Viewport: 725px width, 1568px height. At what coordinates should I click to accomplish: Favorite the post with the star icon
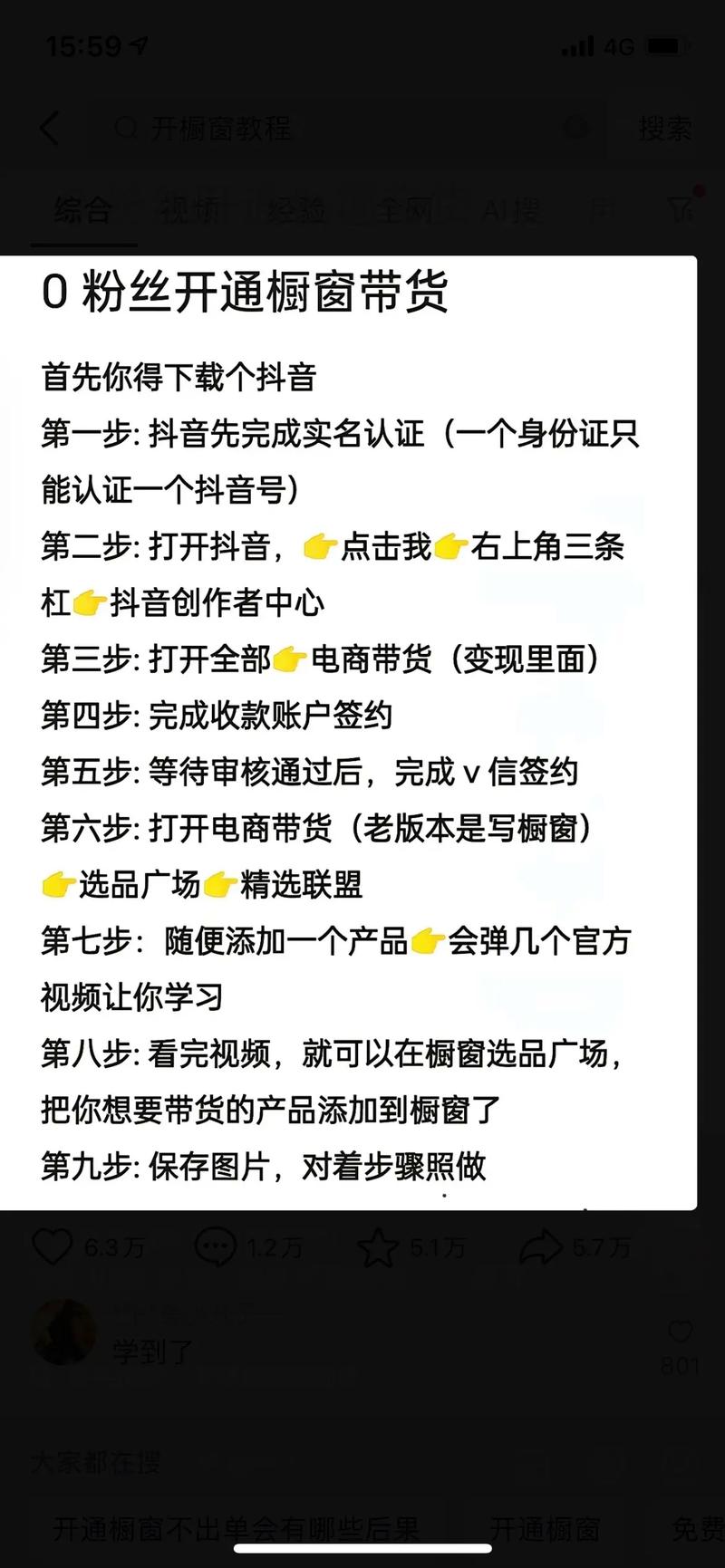point(382,1246)
